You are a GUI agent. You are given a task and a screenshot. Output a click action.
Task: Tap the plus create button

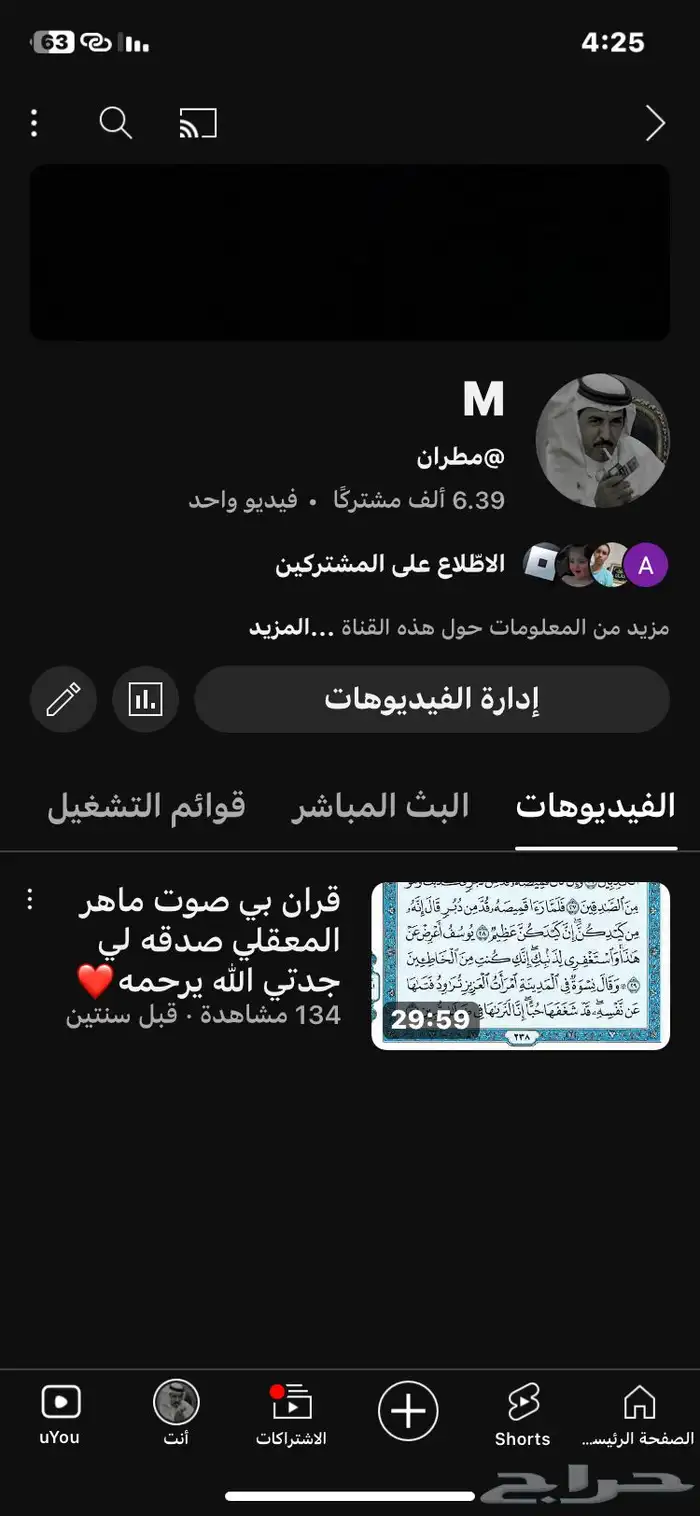[x=408, y=1411]
